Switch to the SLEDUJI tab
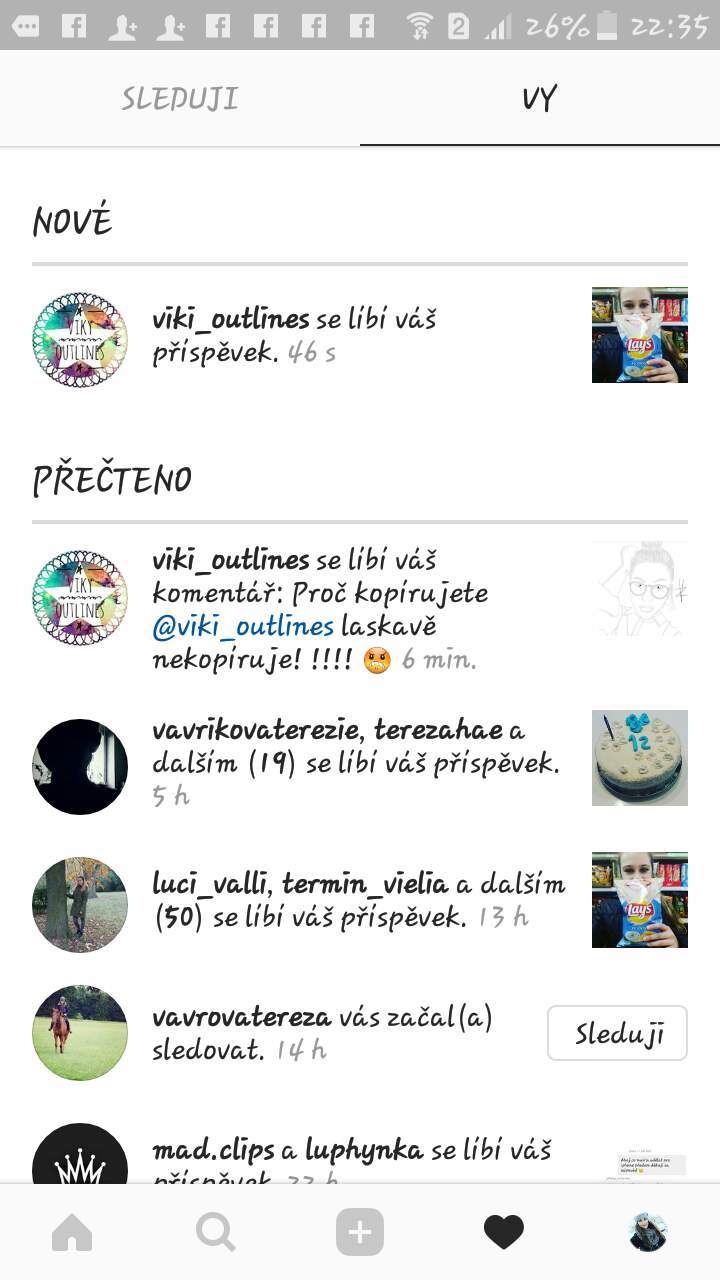720x1280 pixels. [180, 98]
